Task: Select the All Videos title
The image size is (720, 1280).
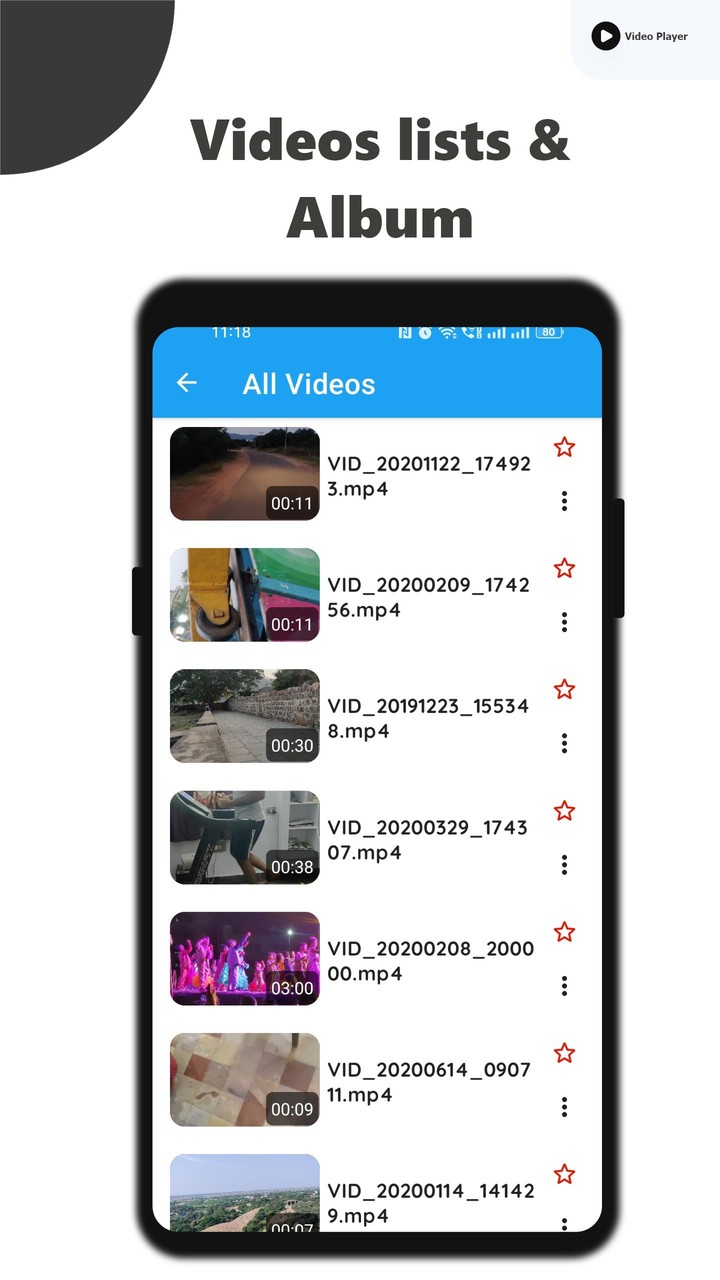Action: pyautogui.click(x=311, y=383)
